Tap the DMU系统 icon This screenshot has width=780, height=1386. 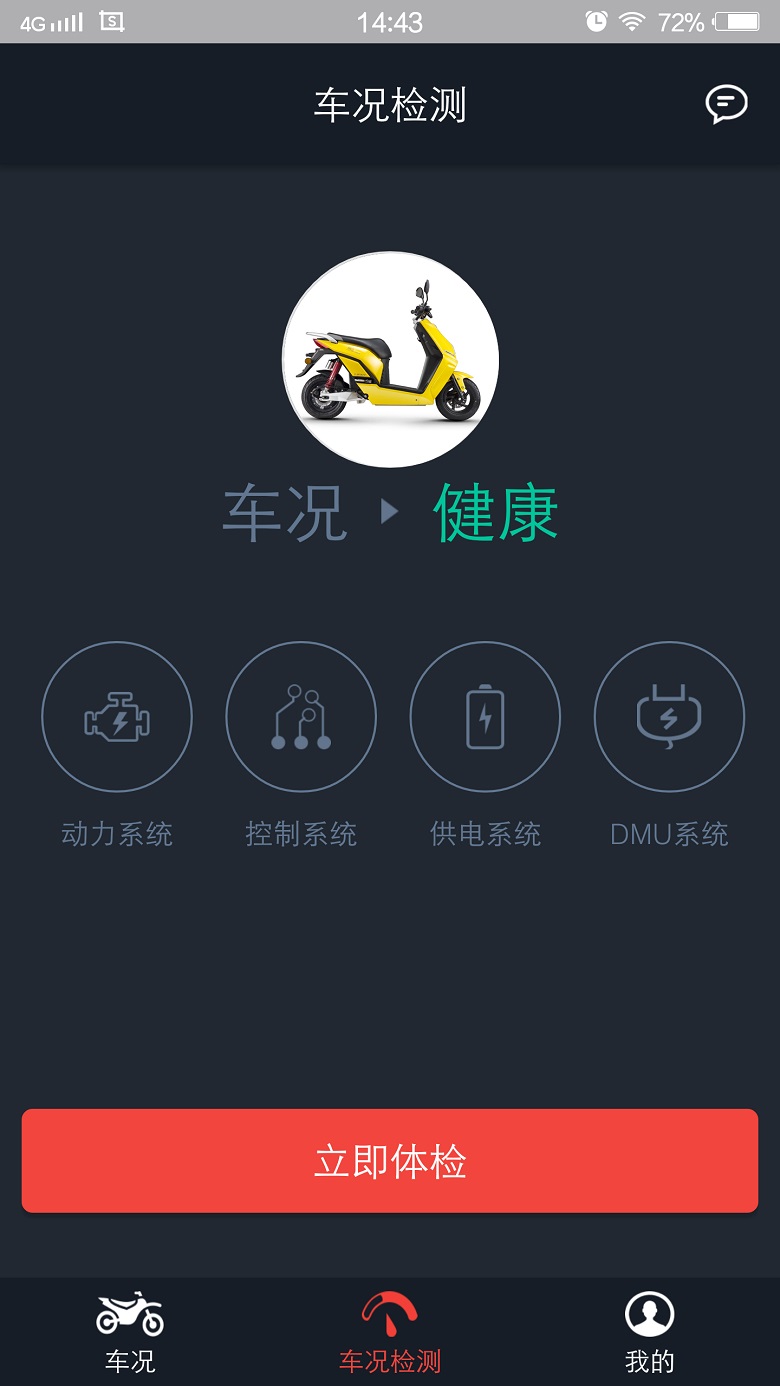click(x=669, y=717)
